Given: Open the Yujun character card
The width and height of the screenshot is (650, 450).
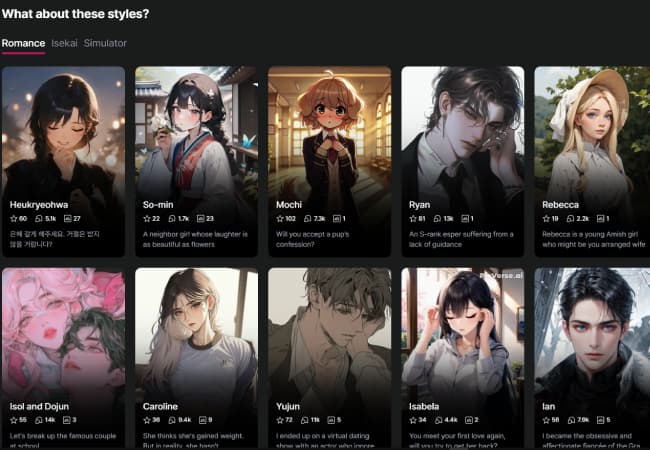Looking at the screenshot, I should [329, 350].
